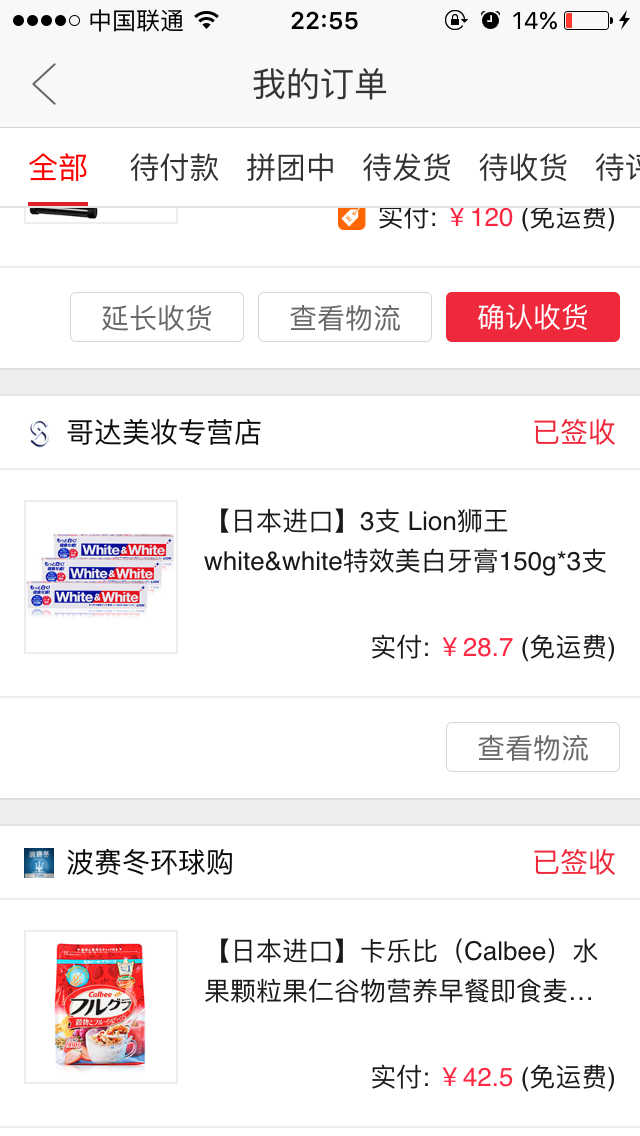The width and height of the screenshot is (640, 1136).
Task: Open the 哥达美妆专营店 shop
Action: pos(163,432)
